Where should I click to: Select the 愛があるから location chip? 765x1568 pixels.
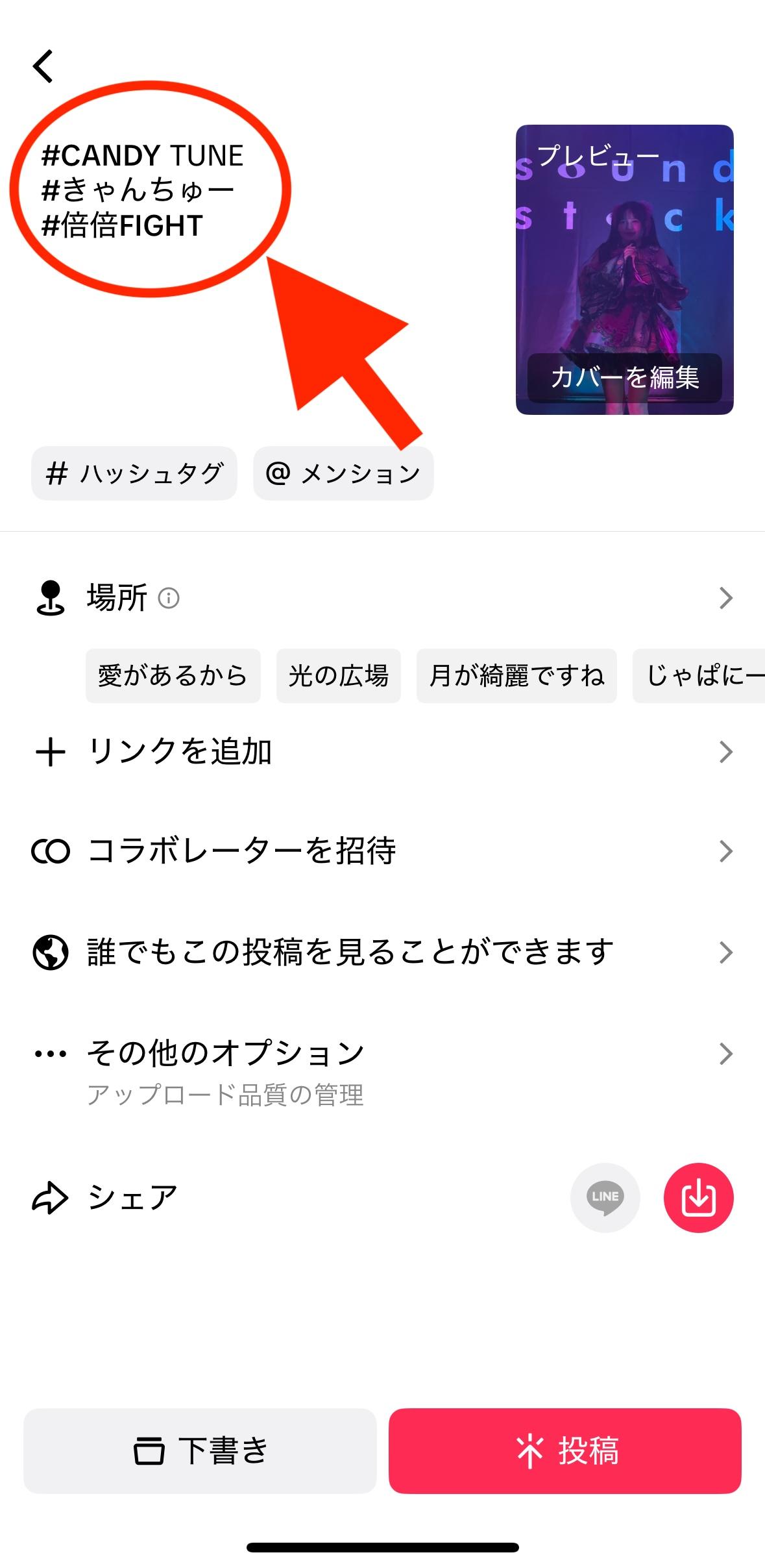tap(173, 676)
